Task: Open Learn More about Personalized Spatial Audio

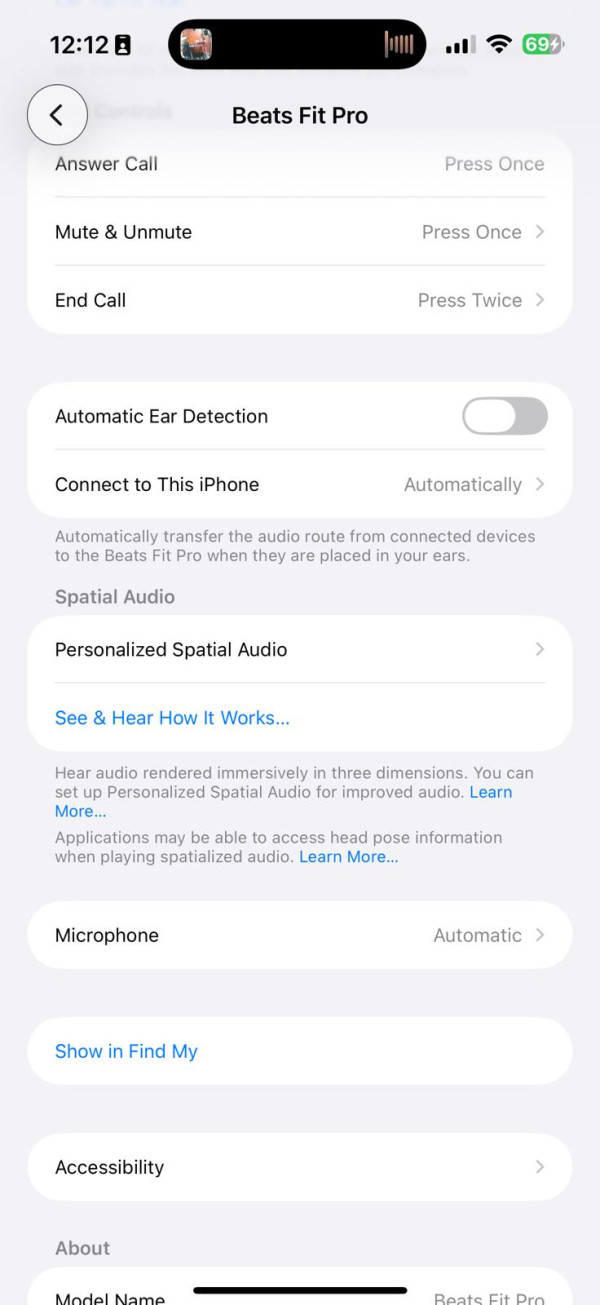Action: [x=490, y=792]
